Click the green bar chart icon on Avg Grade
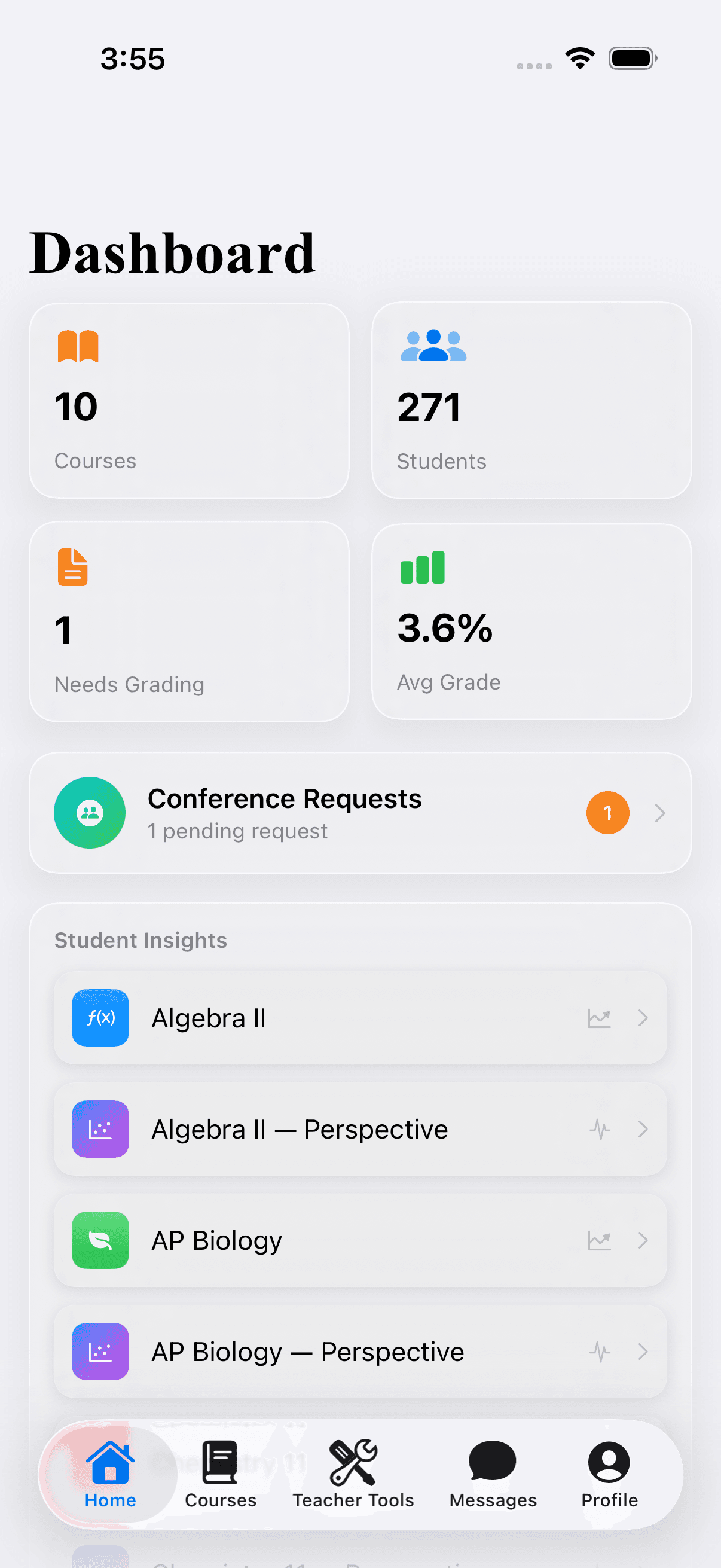The image size is (721, 1568). [423, 568]
